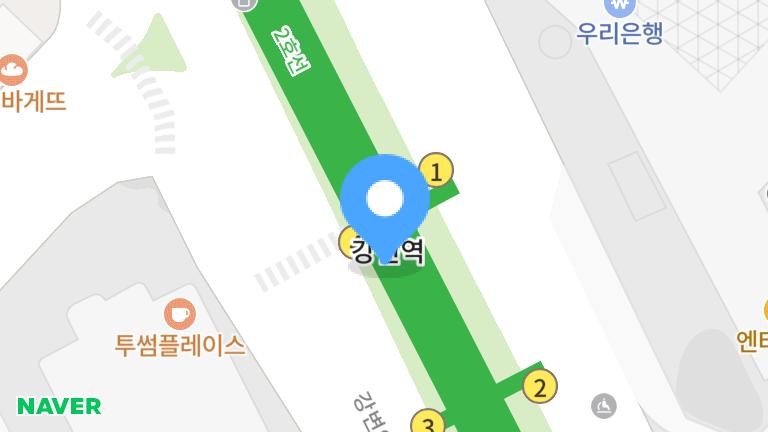Screen dimensions: 768x432
Task: Tap the wheelchair accessibility icon near exit 2
Action: [x=603, y=406]
